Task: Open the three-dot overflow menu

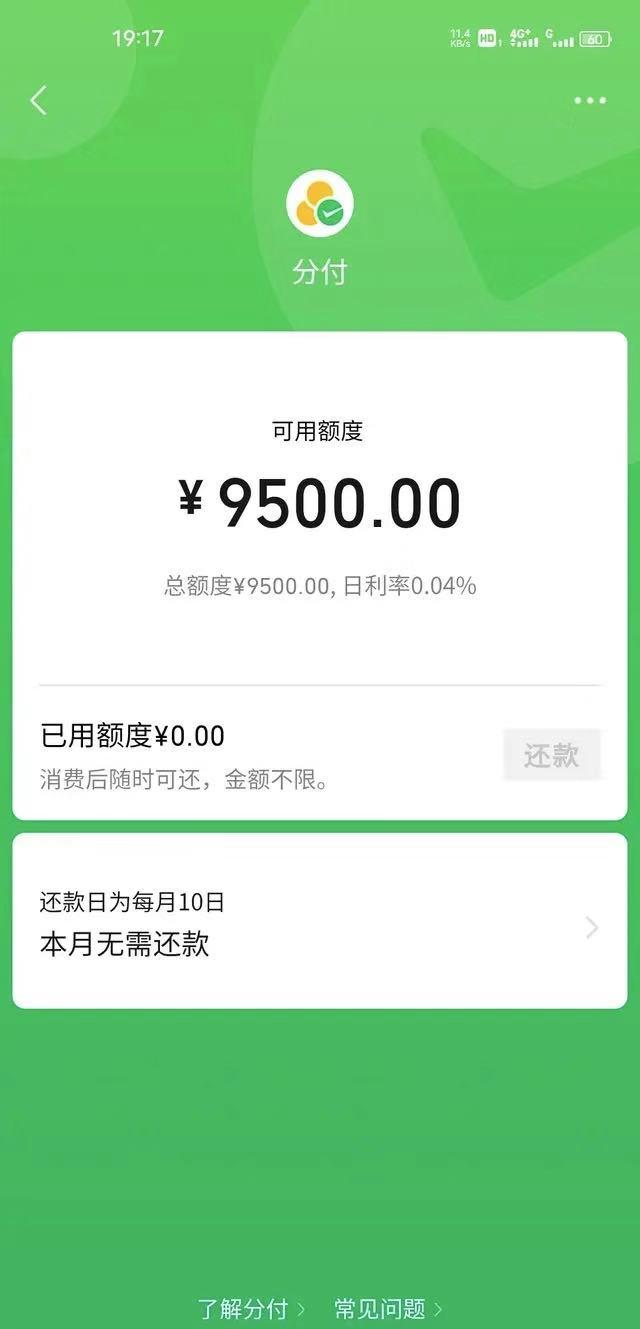Action: (x=590, y=101)
